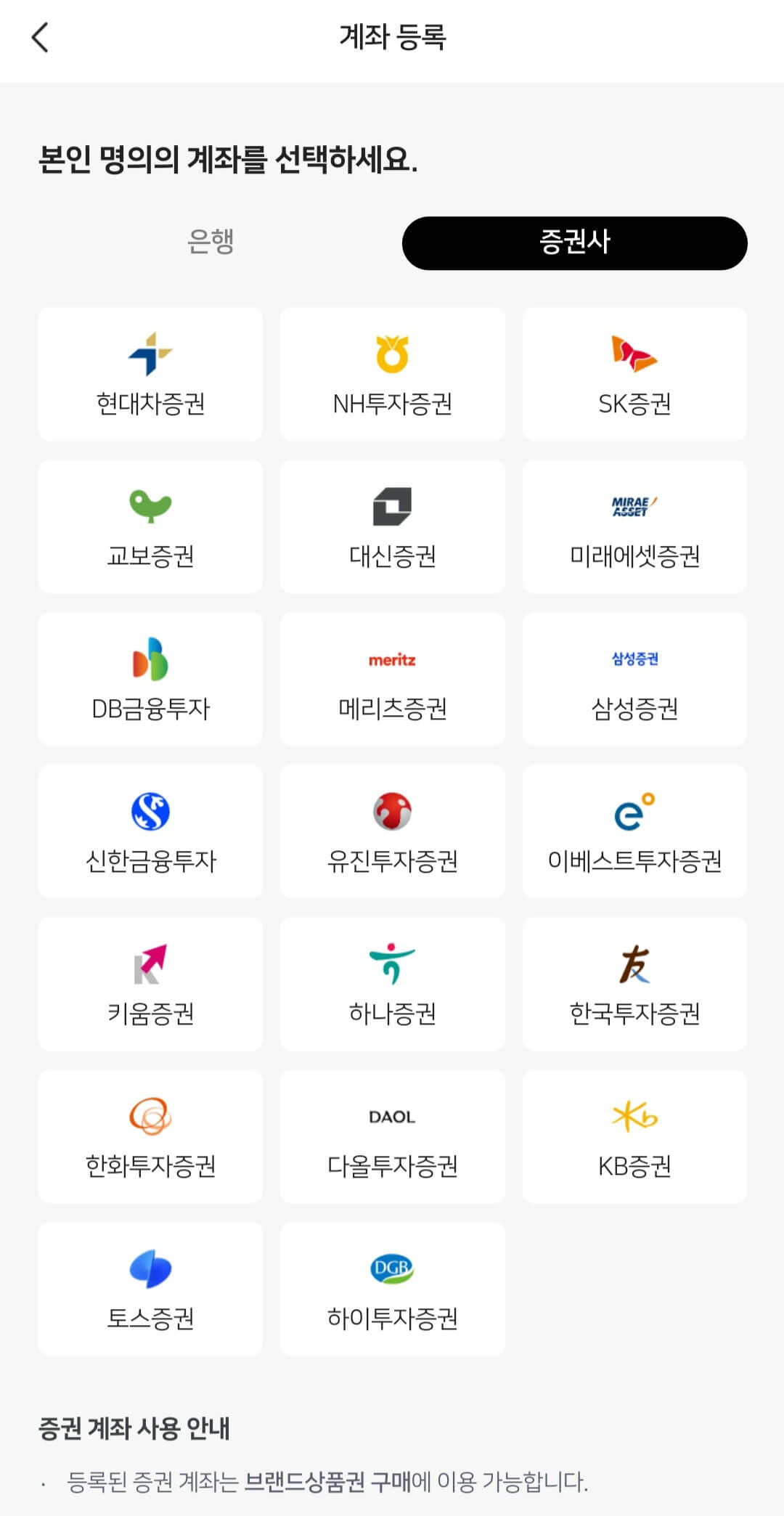Click the meritz 메리츠증권 logo

click(392, 659)
